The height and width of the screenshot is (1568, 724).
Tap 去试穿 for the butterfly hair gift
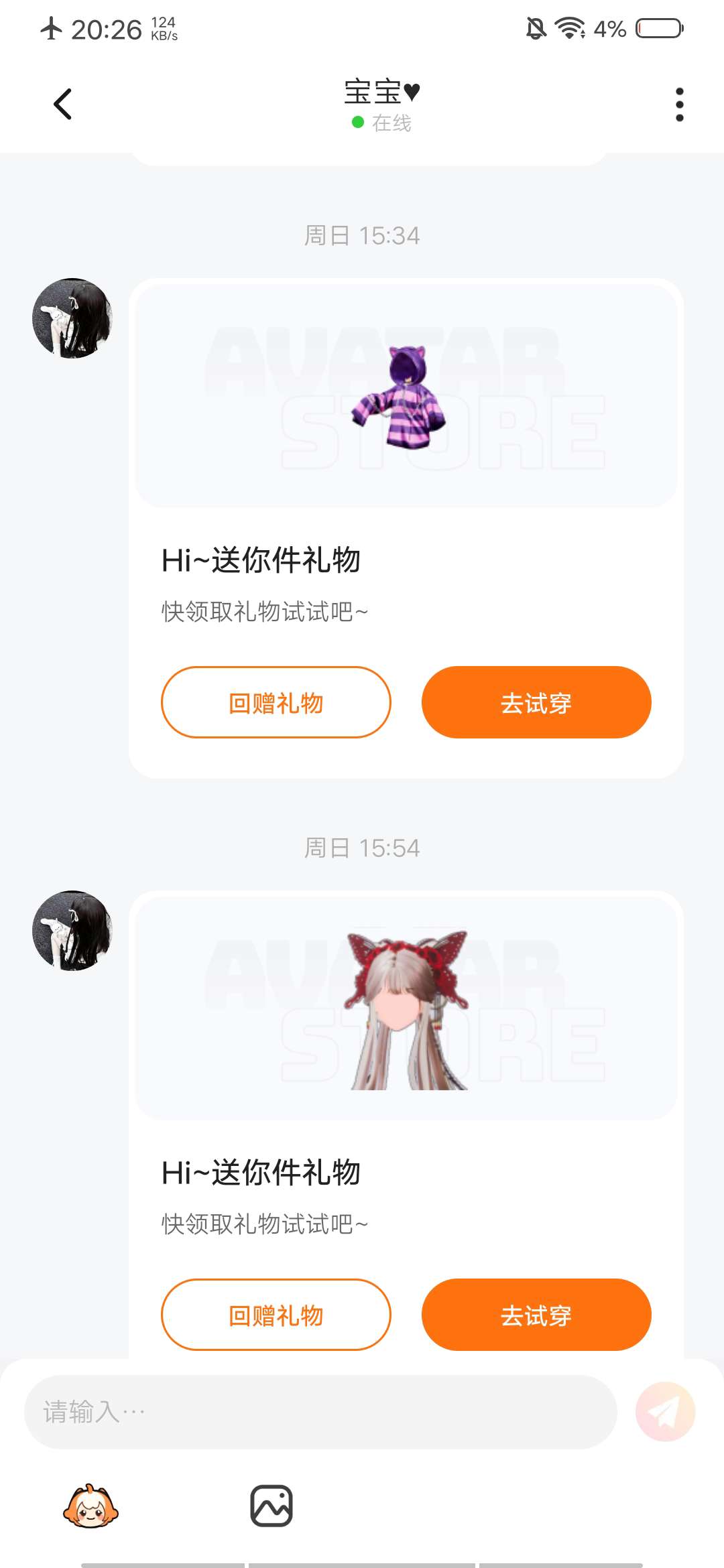point(536,1315)
